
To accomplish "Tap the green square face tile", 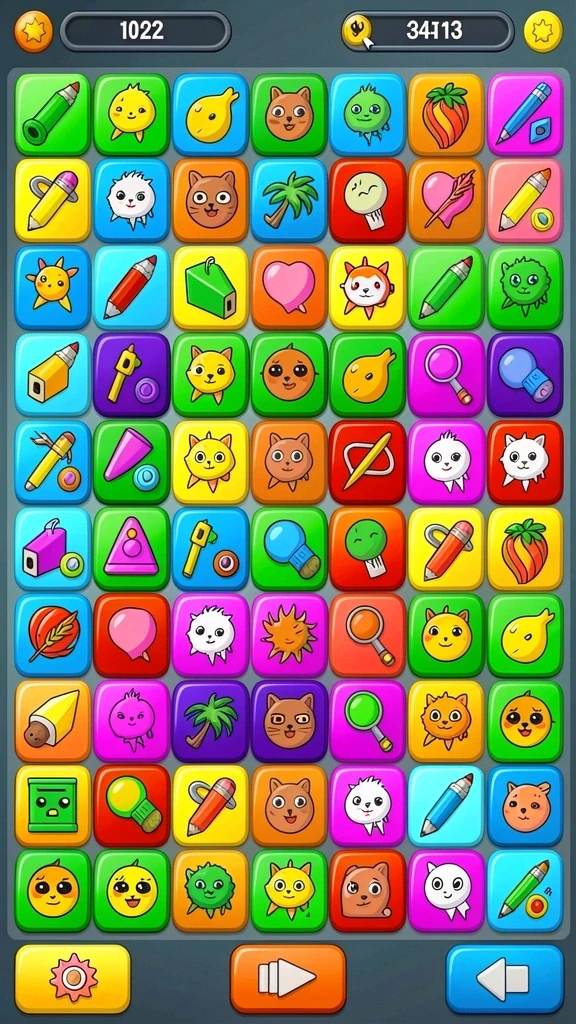I will [52, 807].
